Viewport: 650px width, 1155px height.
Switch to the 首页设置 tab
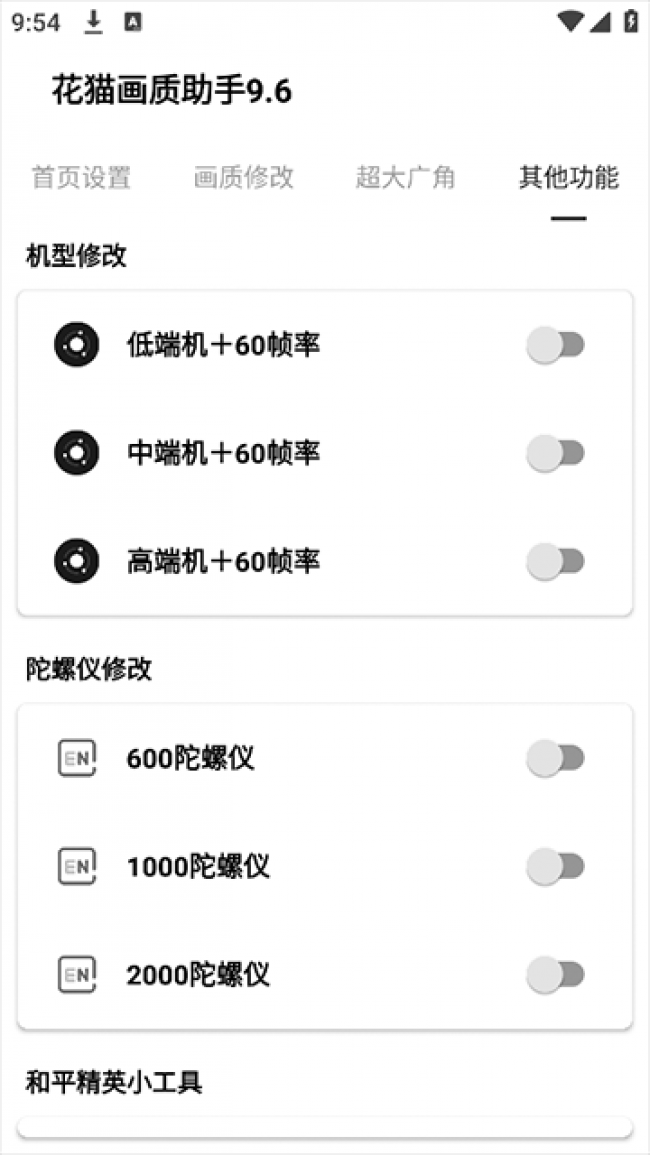81,178
